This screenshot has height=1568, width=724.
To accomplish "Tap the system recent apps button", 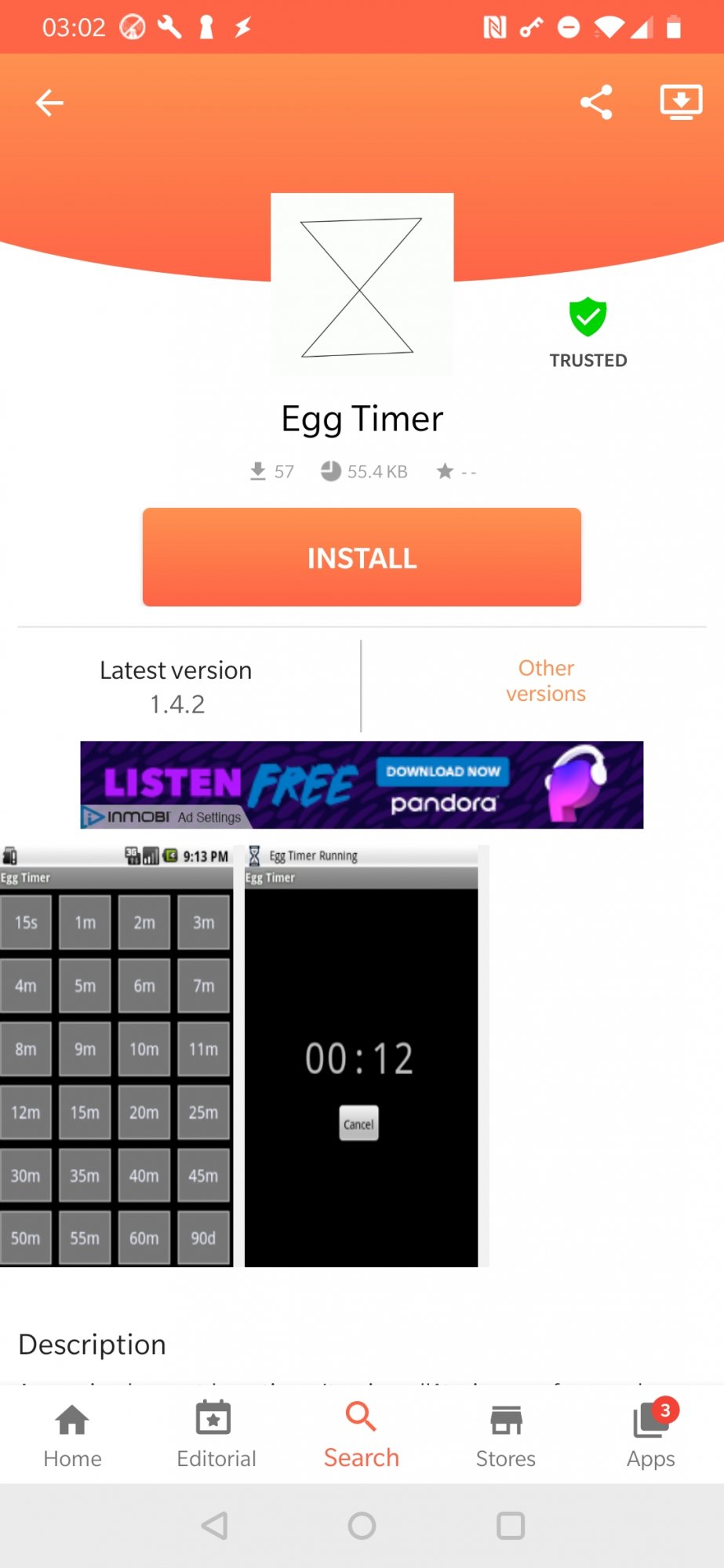I will pyautogui.click(x=510, y=1526).
